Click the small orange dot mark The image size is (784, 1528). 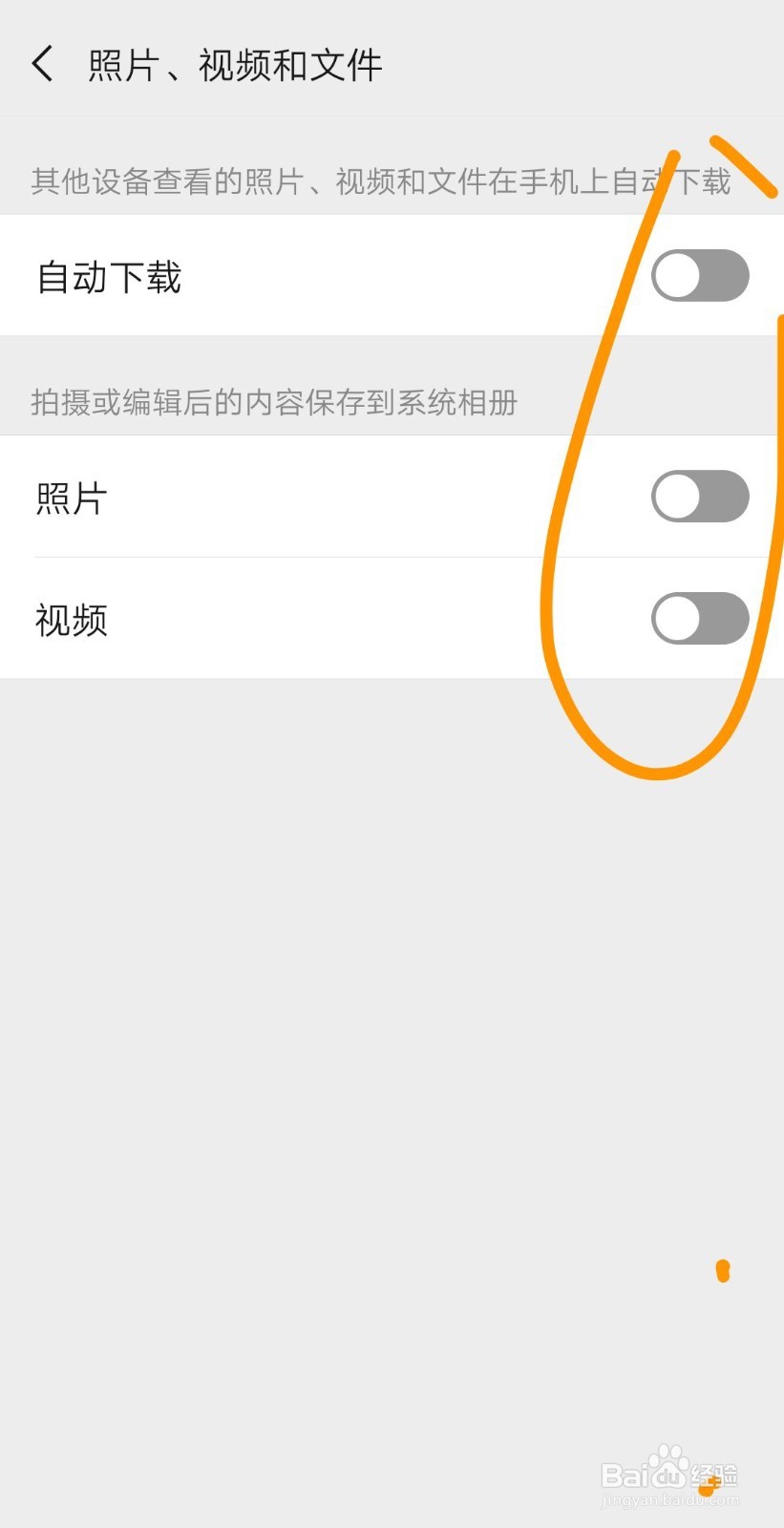[723, 1270]
